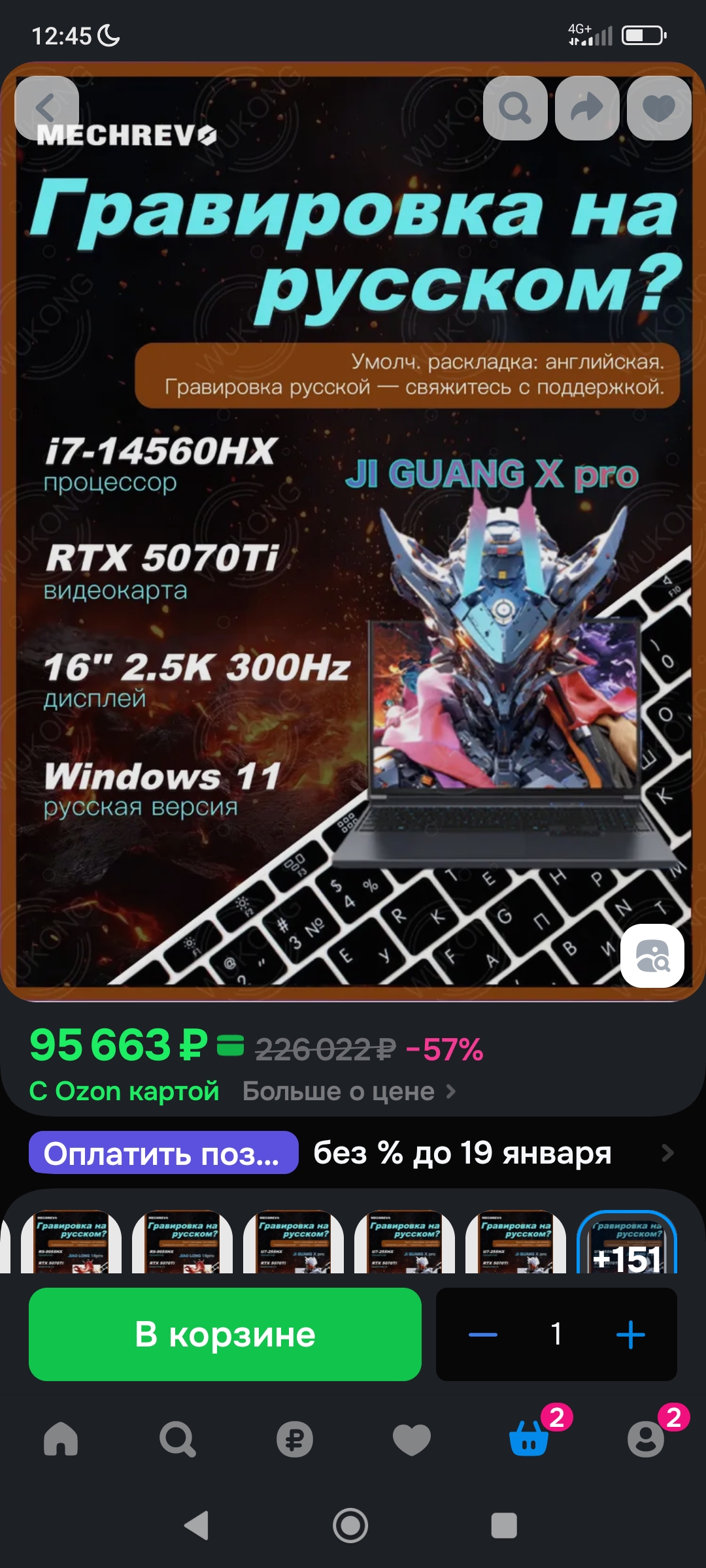Find similar items by image search
Screen dimensions: 706x1568
[x=652, y=956]
